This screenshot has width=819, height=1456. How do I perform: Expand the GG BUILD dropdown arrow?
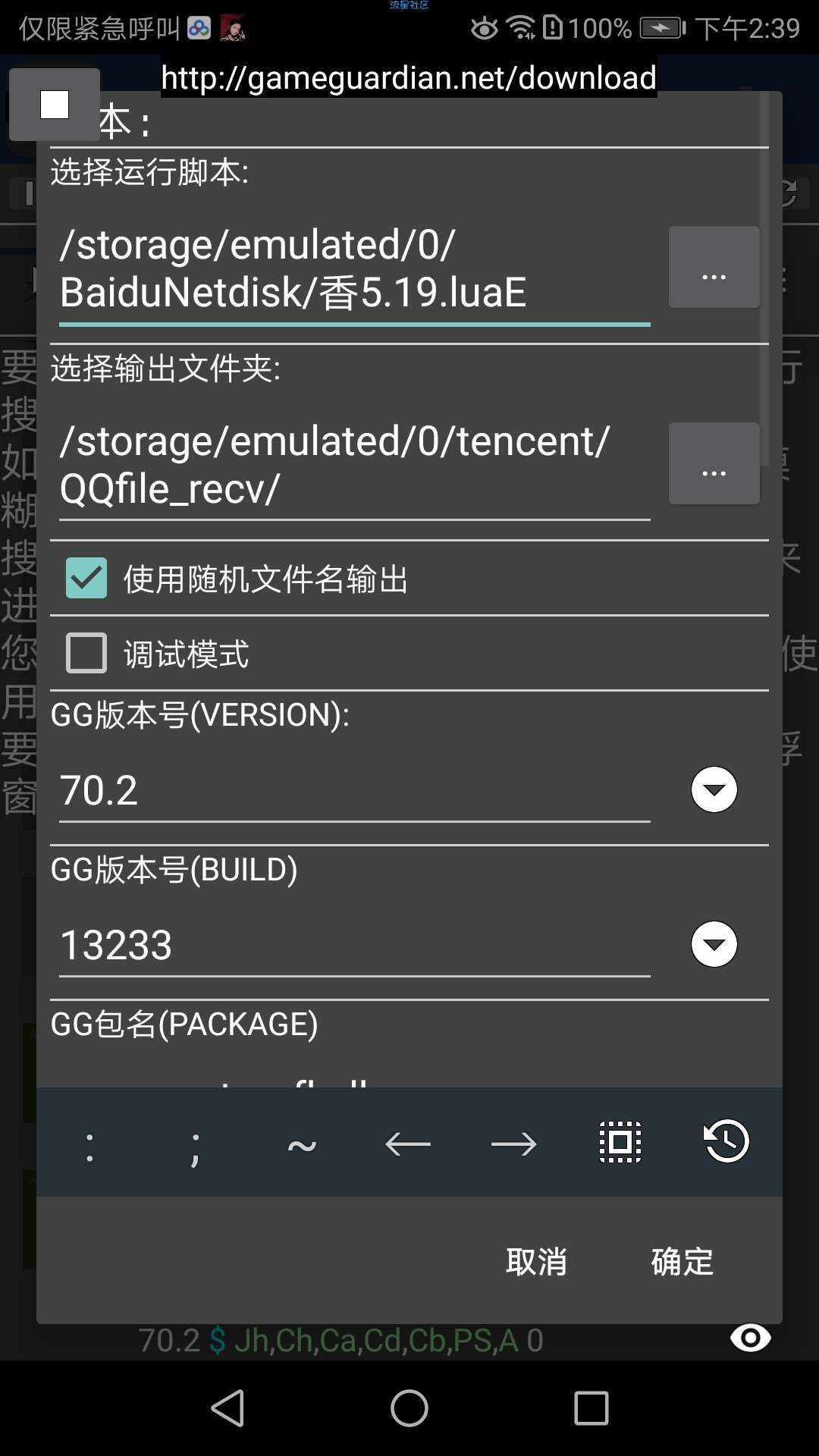pyautogui.click(x=714, y=944)
